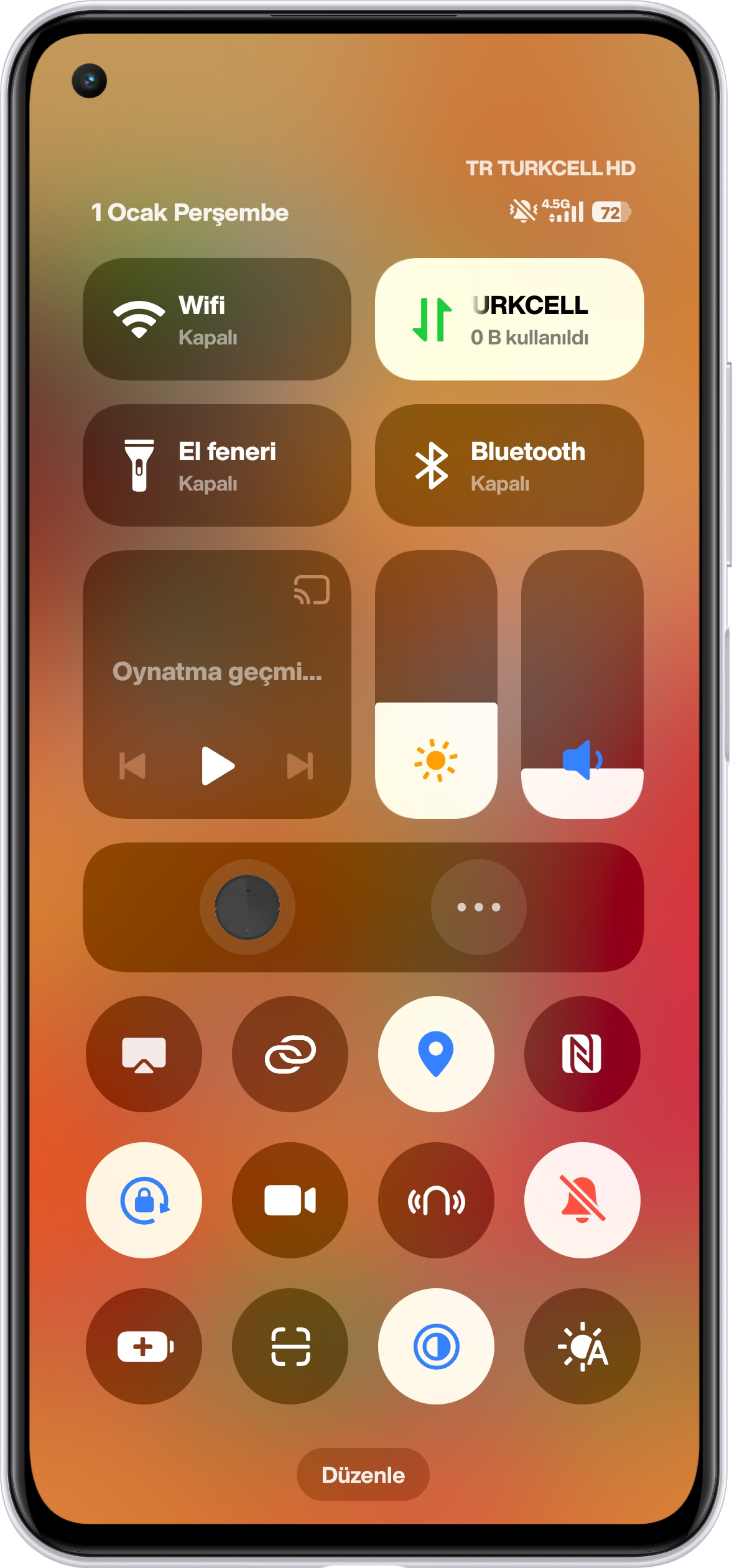Tap the Düzenle button
Image resolution: width=732 pixels, height=1568 pixels.
point(363,1475)
